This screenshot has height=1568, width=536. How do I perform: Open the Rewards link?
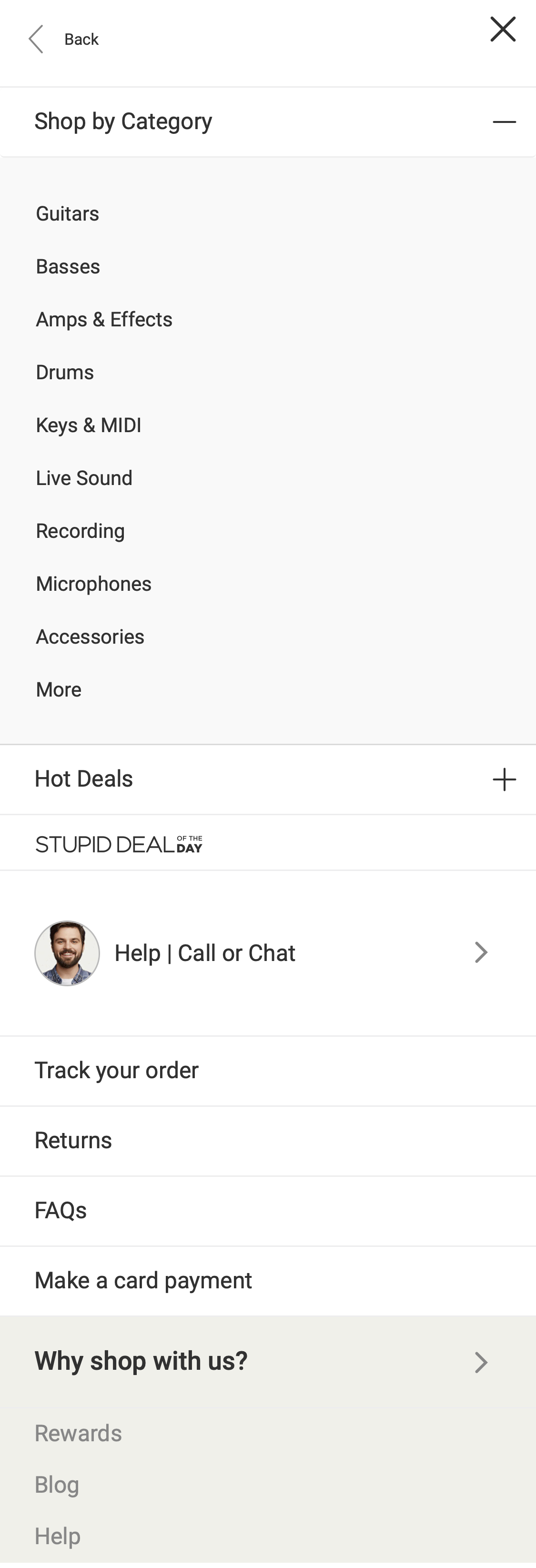78,1432
